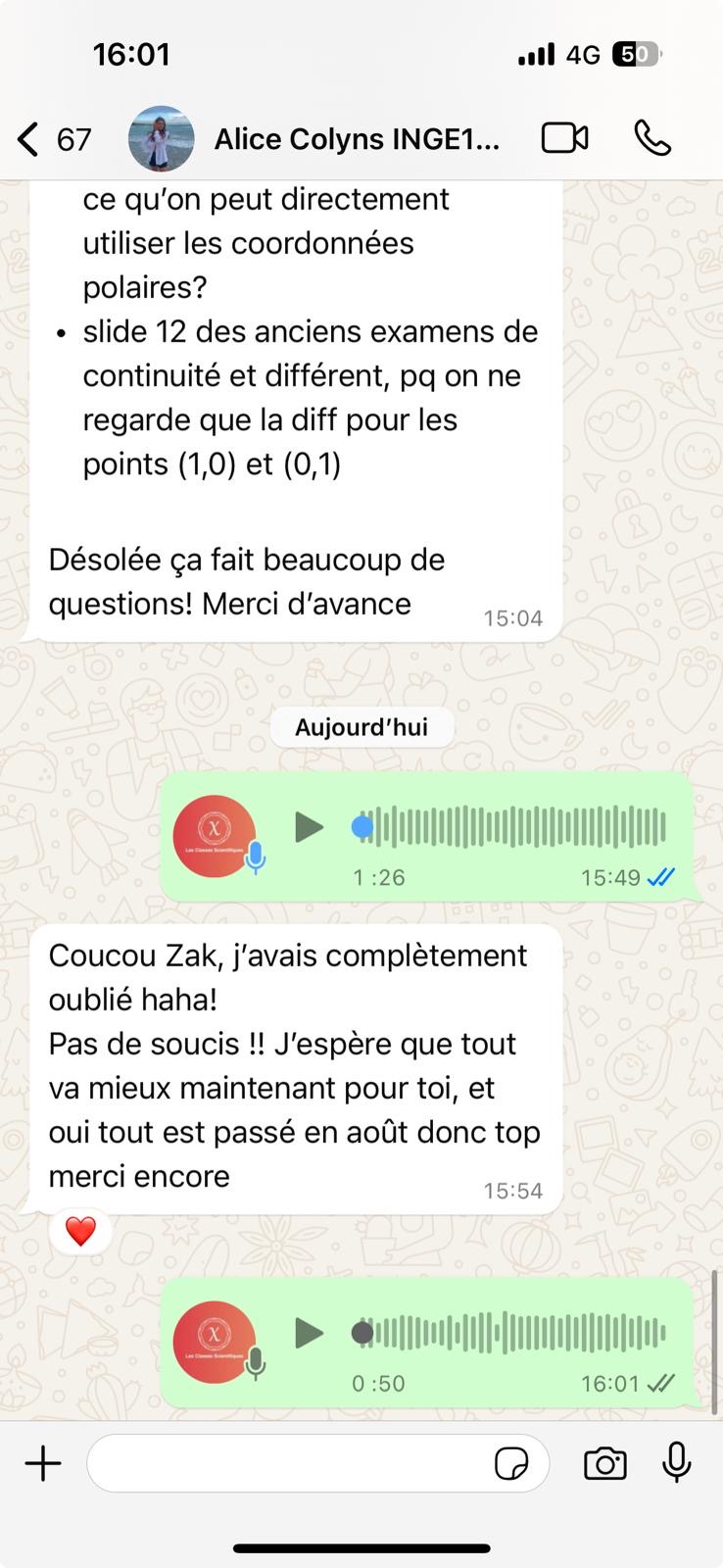This screenshot has height=1568, width=723.
Task: Open the camera to send a photo
Action: tap(604, 1464)
